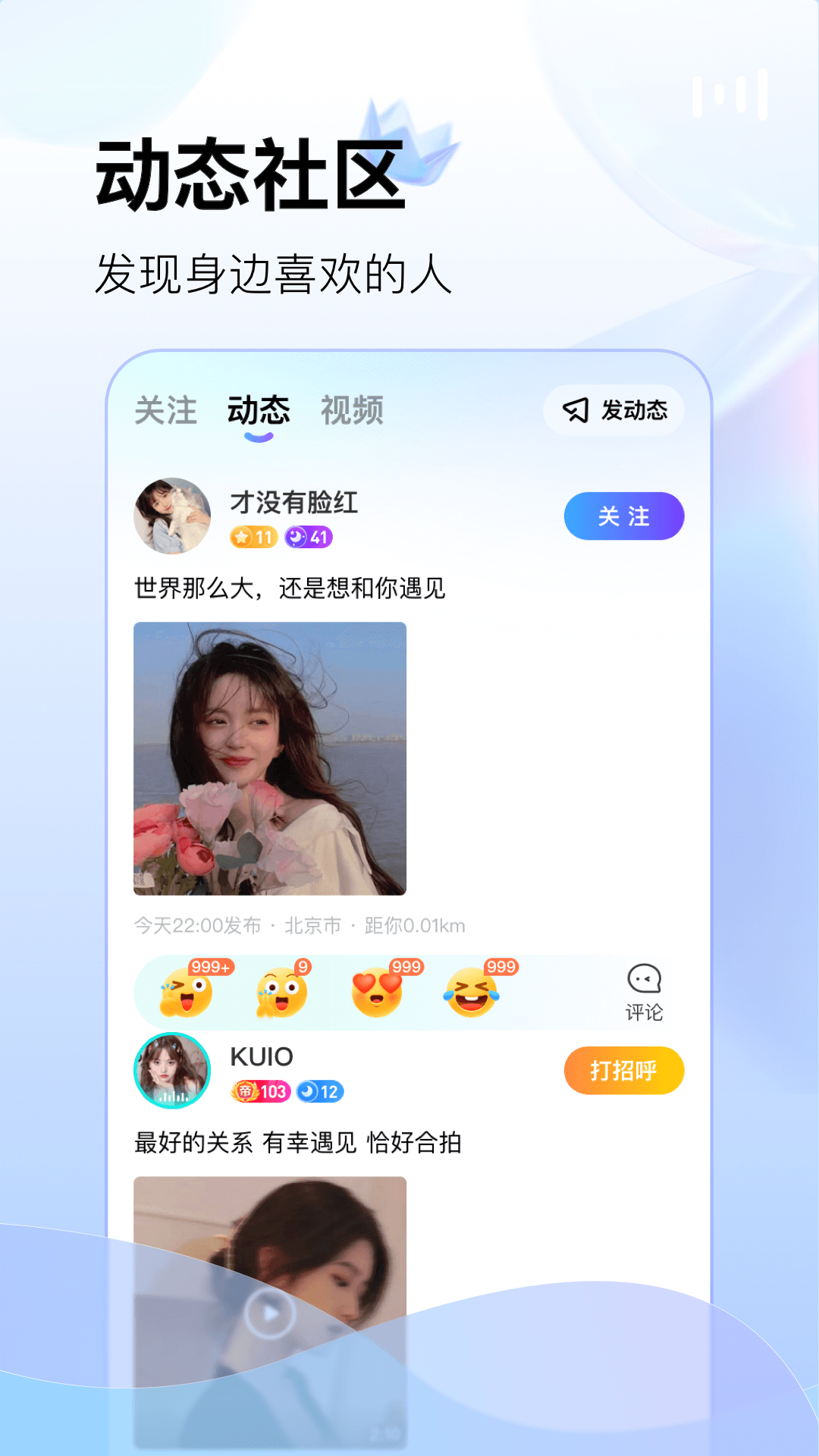Open the 视频 tab
Viewport: 819px width, 1456px height.
tap(352, 410)
